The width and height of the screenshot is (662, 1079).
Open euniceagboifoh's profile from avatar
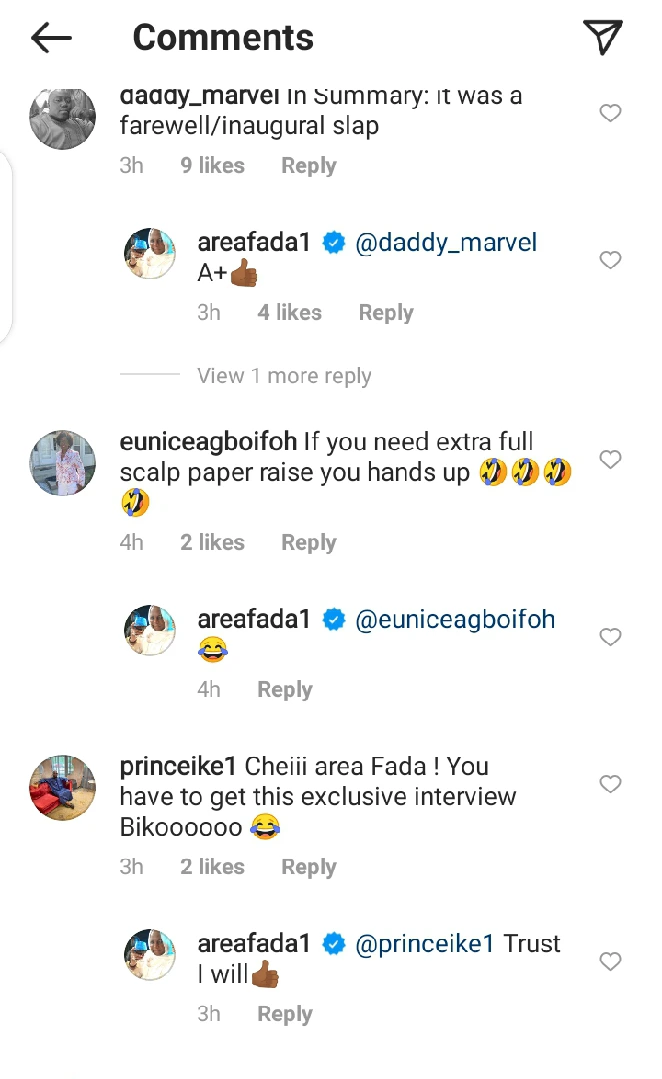(63, 464)
